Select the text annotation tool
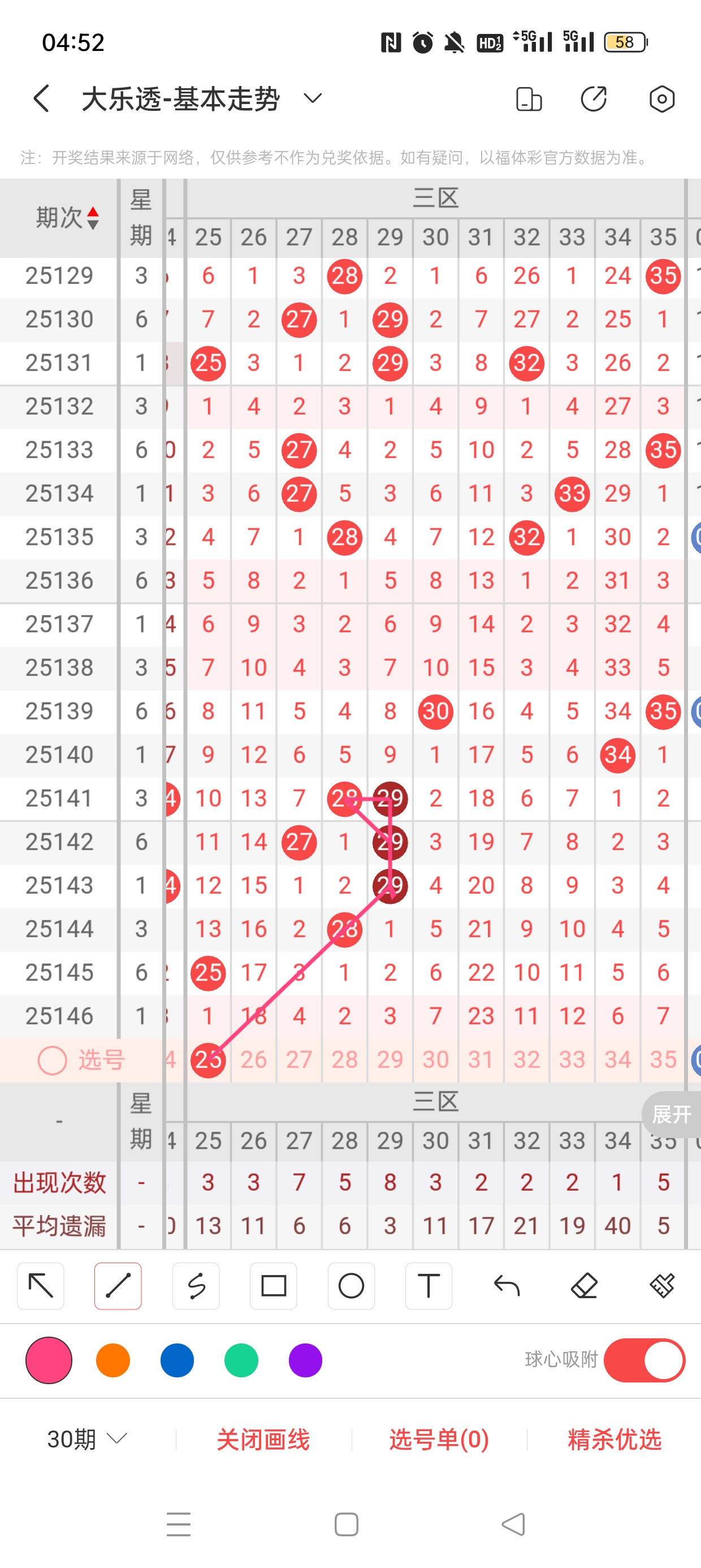This screenshot has width=701, height=1568. 429,1286
